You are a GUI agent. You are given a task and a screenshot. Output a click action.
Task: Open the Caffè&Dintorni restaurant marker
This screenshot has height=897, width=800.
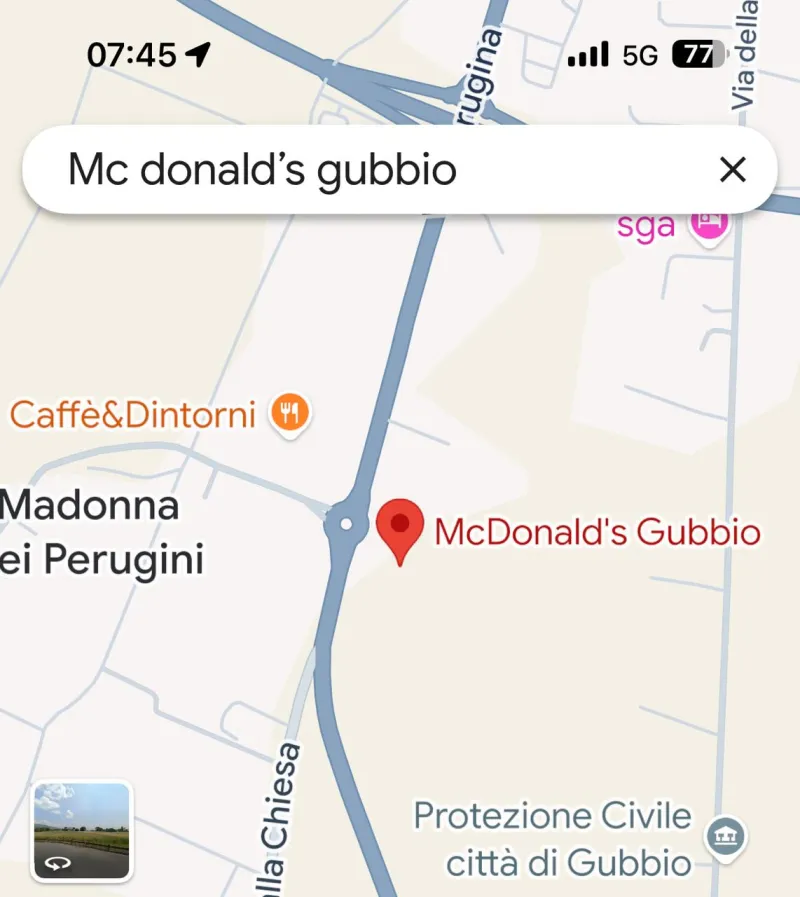289,412
